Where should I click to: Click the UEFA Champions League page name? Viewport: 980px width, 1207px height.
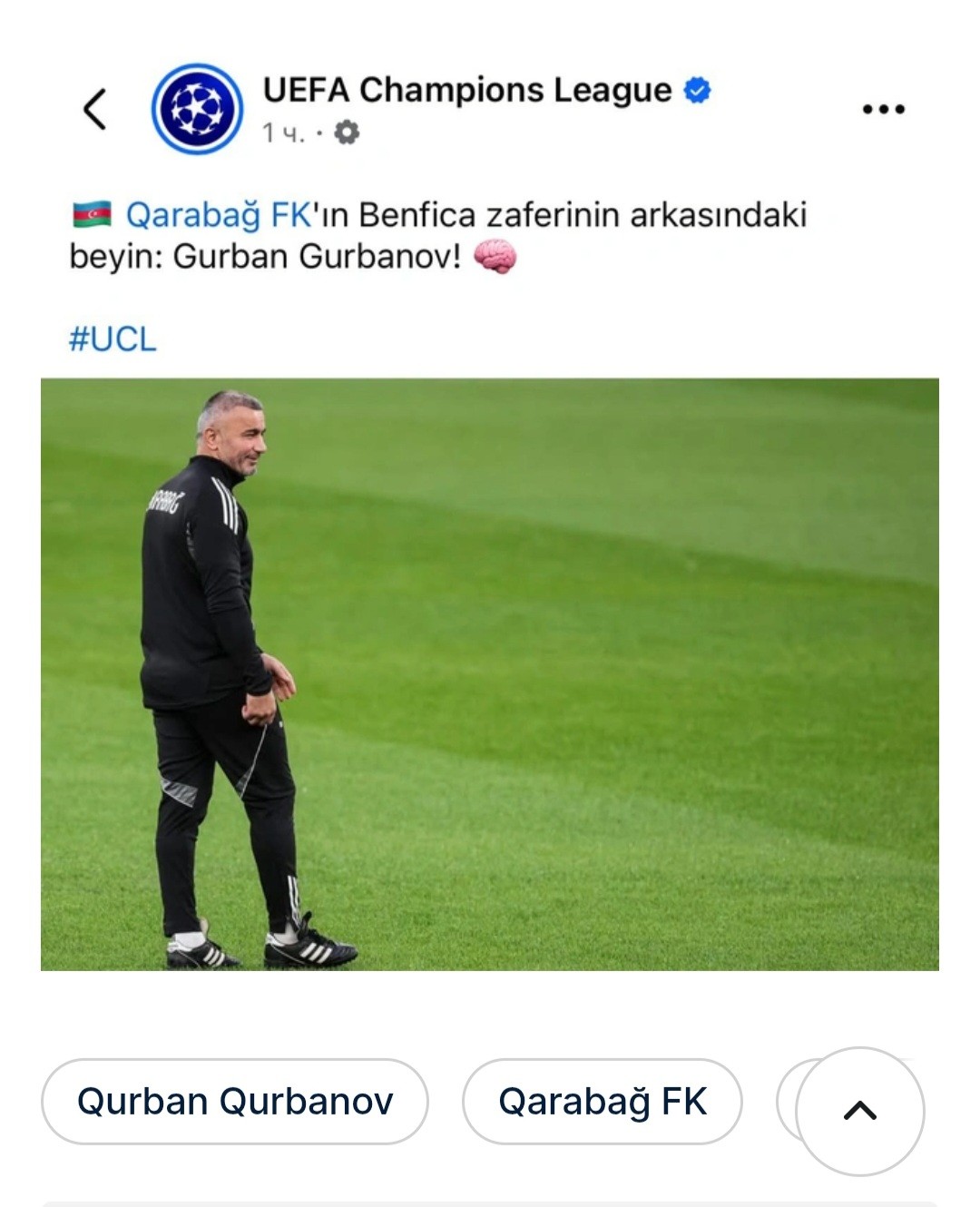tap(465, 90)
